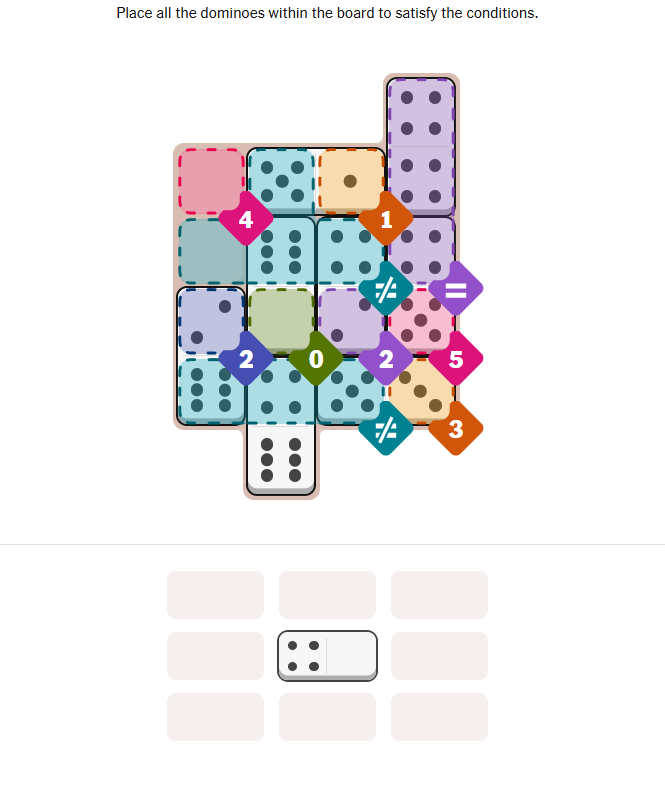Select the three-pip tile in the orange 3 region
665x791 pixels.
point(420,391)
